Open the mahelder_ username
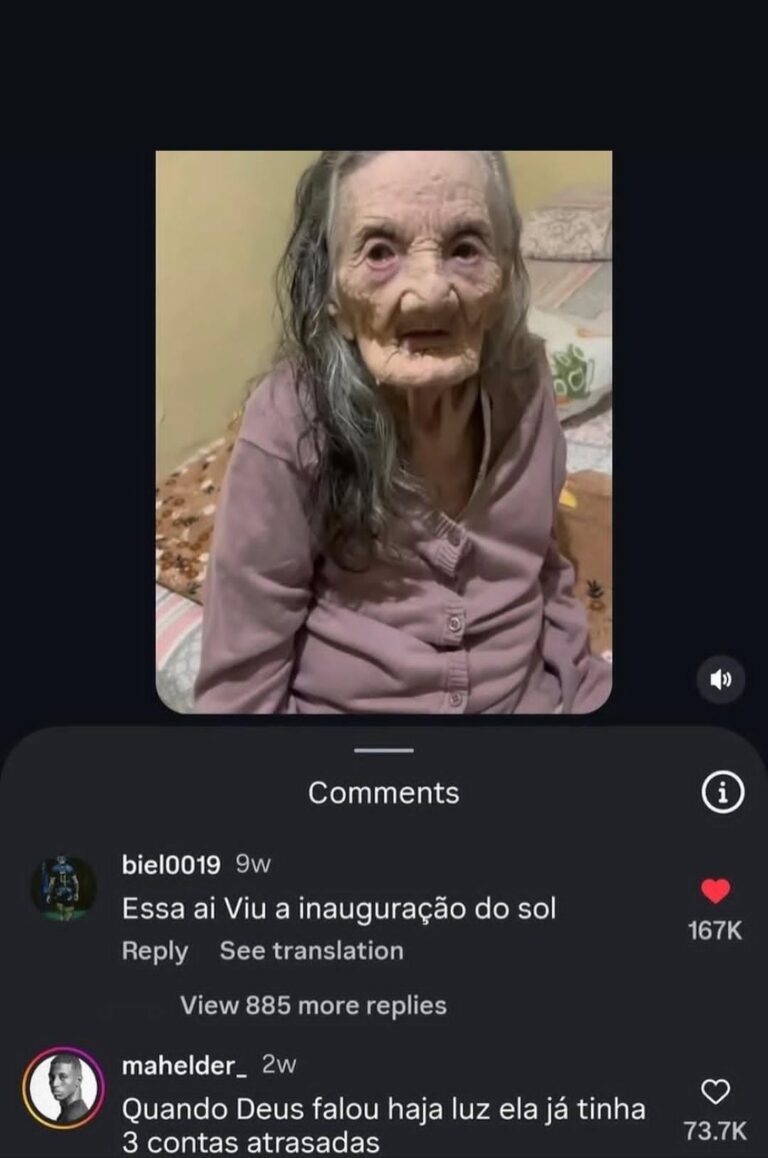The width and height of the screenshot is (768, 1158). click(x=184, y=1066)
